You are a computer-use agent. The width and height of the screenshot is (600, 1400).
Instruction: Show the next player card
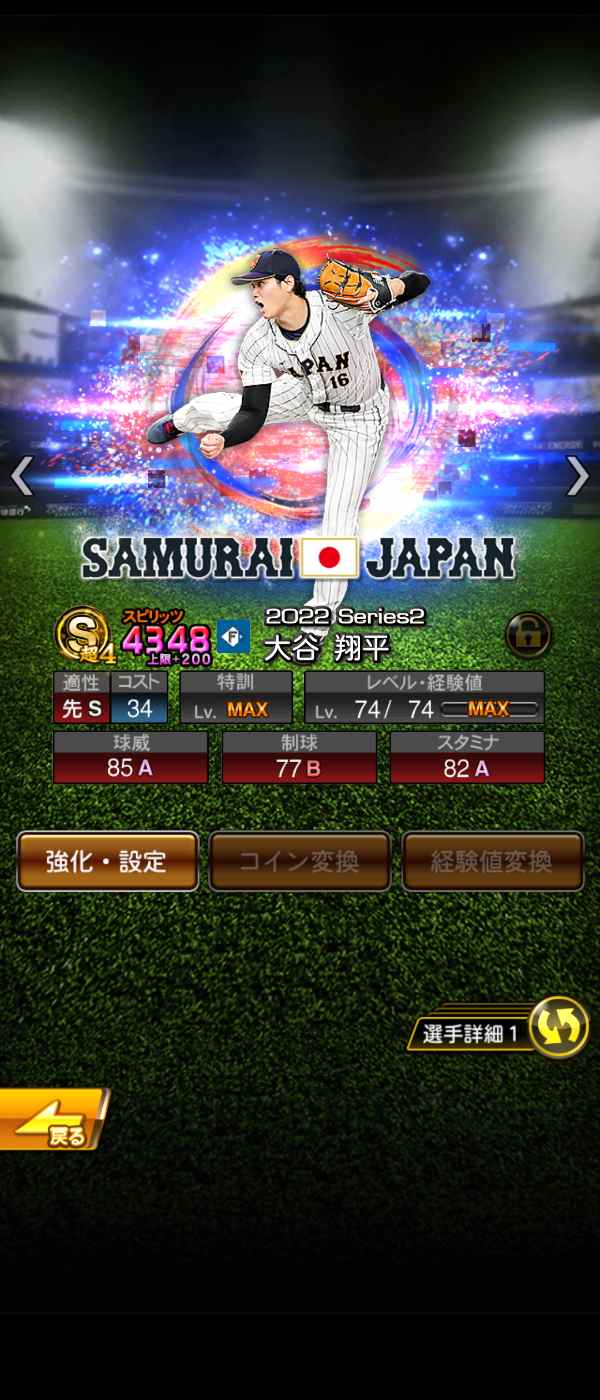(x=577, y=477)
